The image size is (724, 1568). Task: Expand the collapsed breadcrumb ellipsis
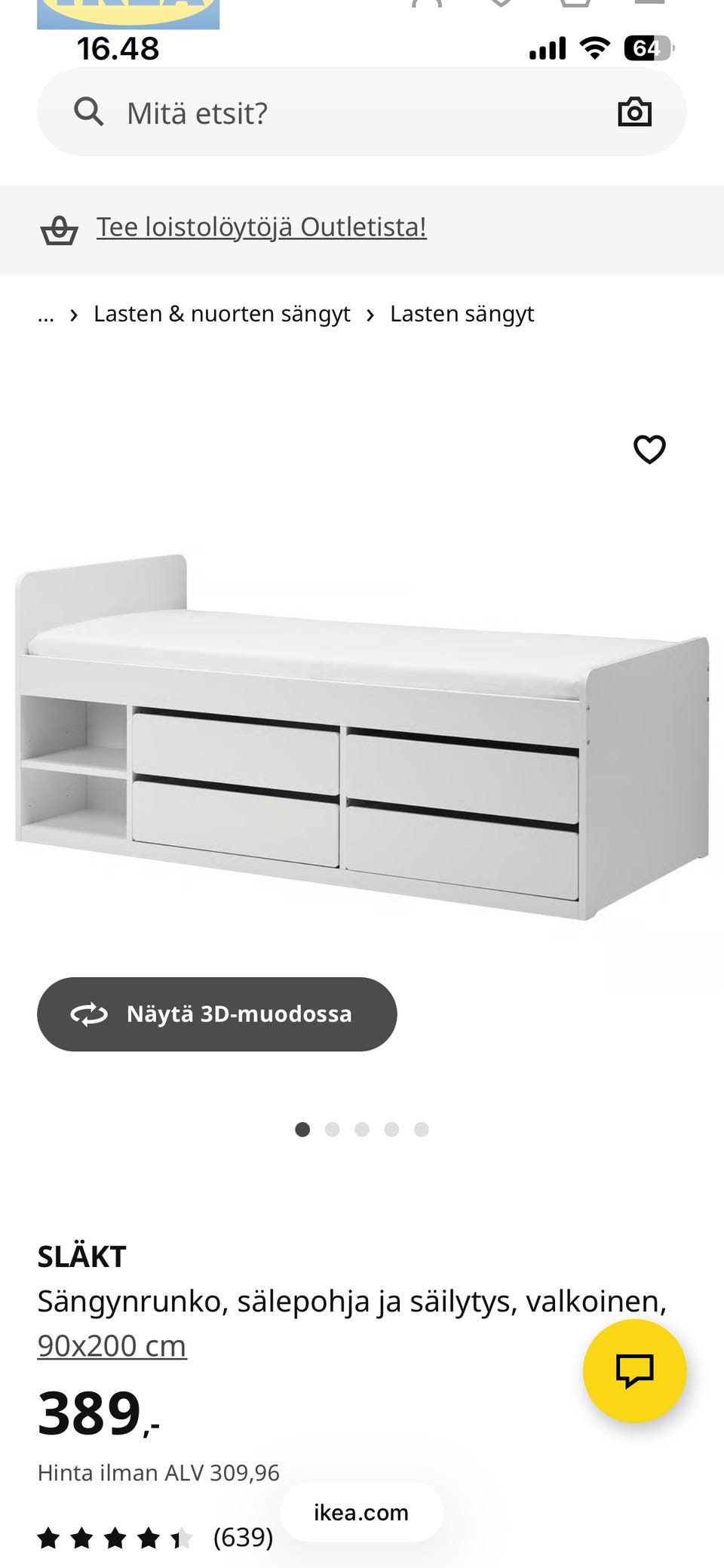coord(46,315)
